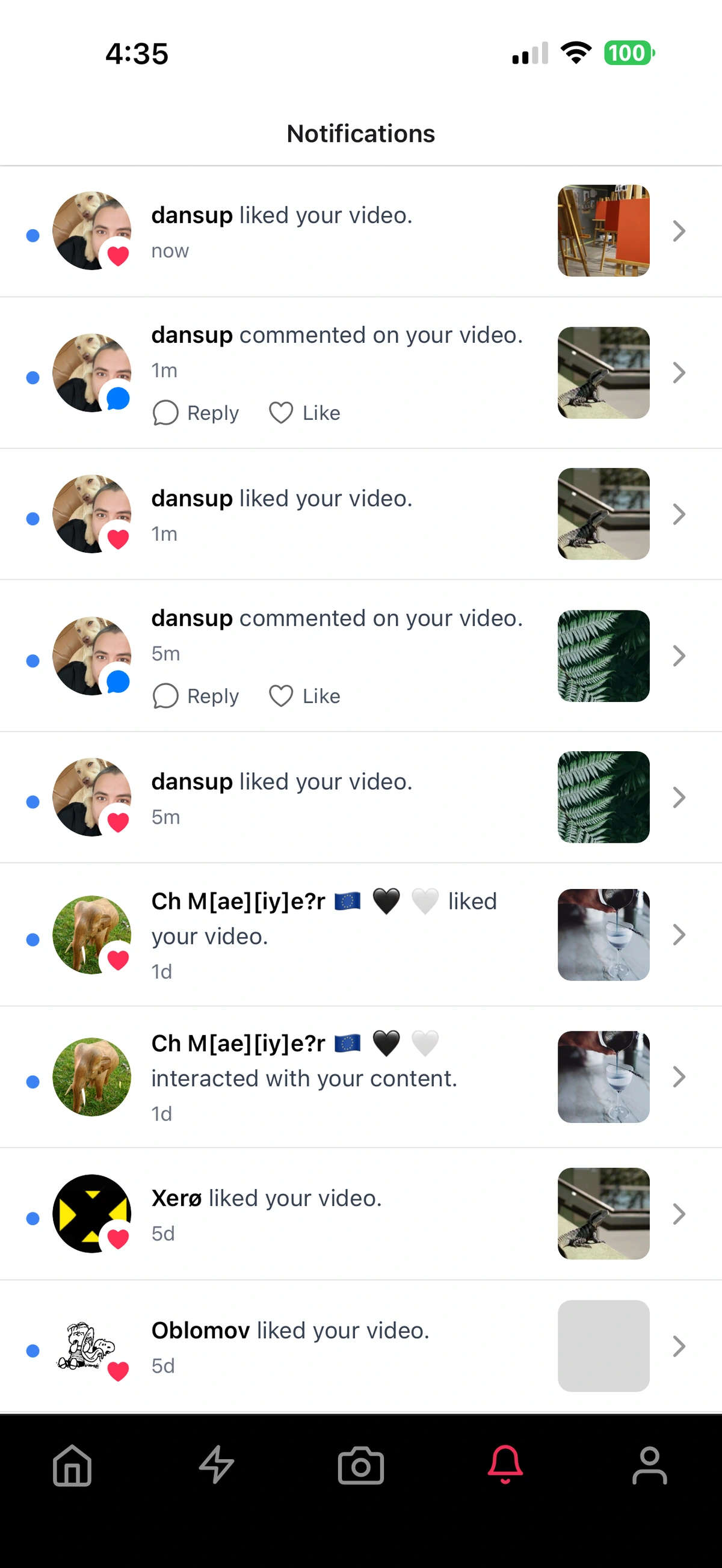Screen dimensions: 722x1568
Task: Tap the Wi-Fi icon in the status bar
Action: 576,54
